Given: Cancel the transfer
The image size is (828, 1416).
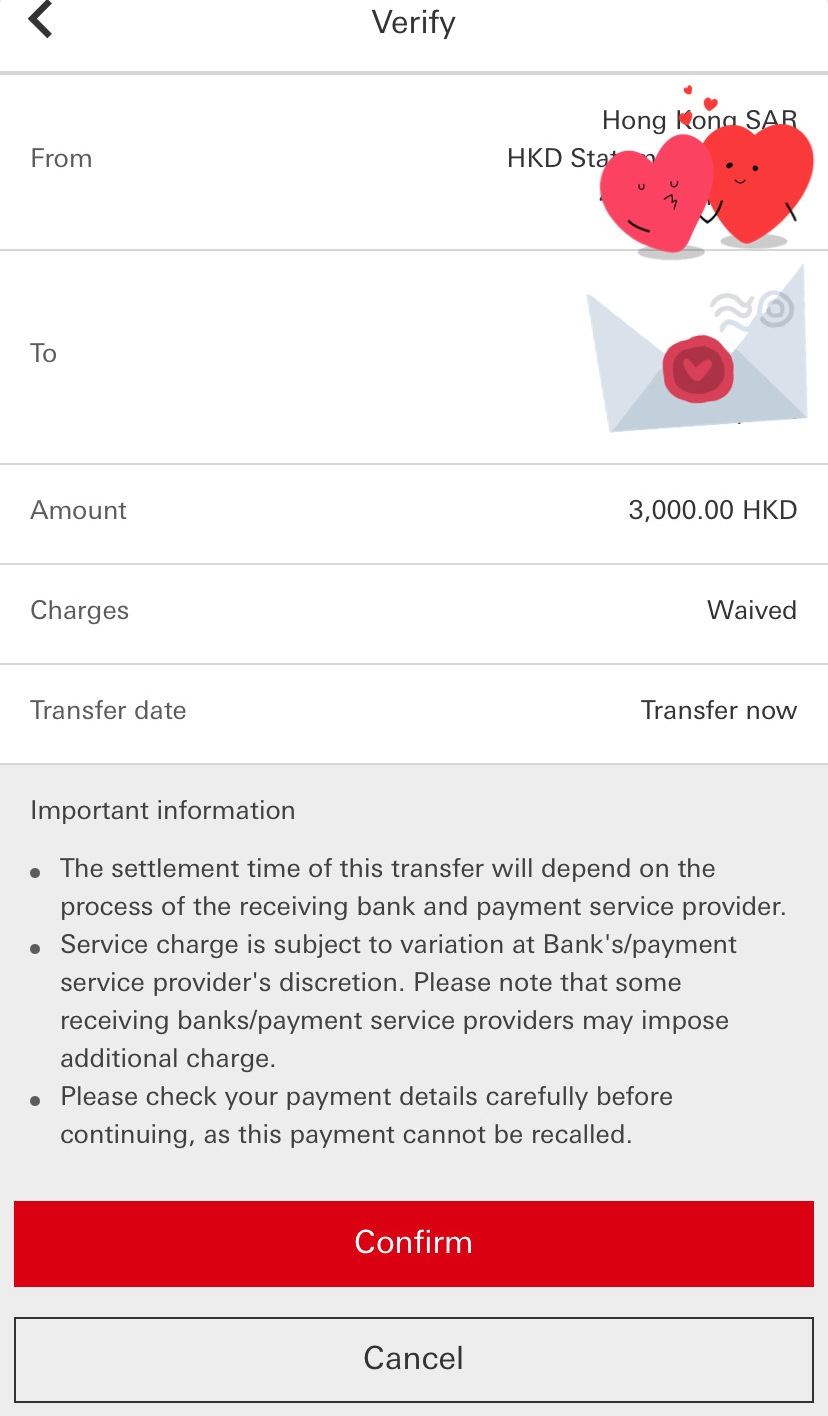Looking at the screenshot, I should pyautogui.click(x=414, y=1359).
